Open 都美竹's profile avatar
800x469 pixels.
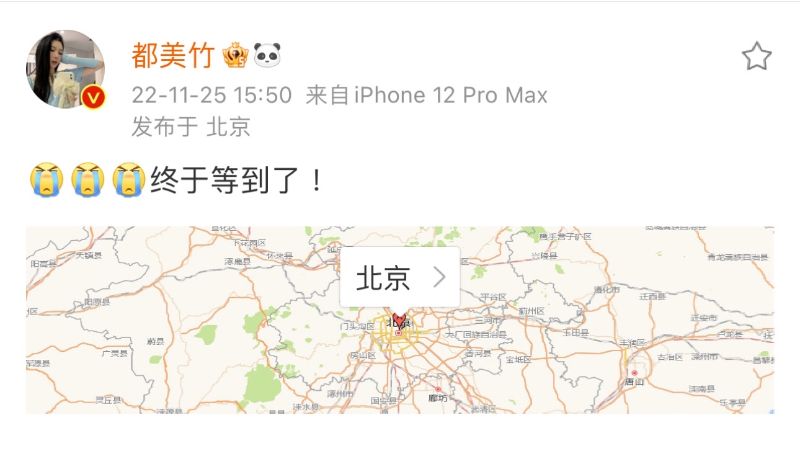tap(65, 68)
